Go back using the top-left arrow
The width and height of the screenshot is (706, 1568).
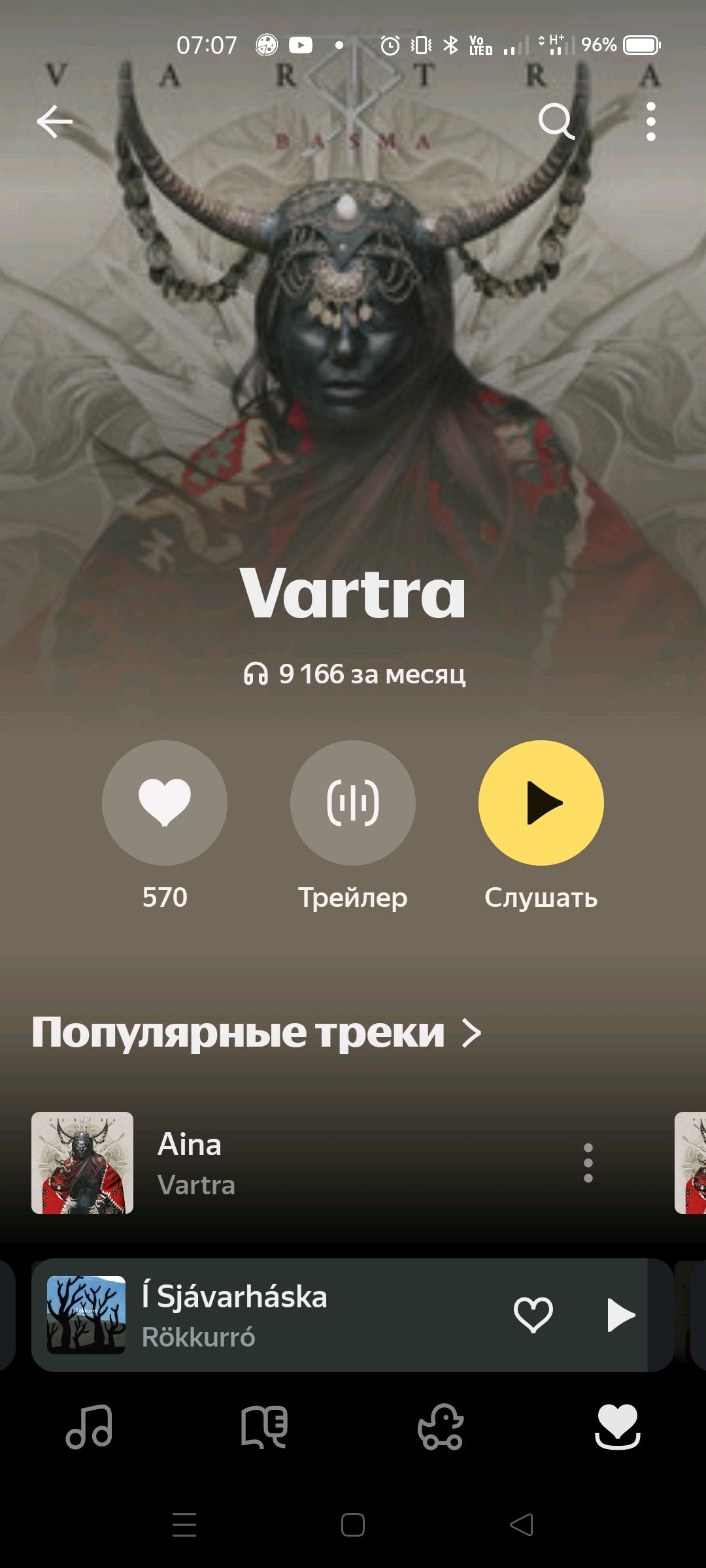point(54,122)
